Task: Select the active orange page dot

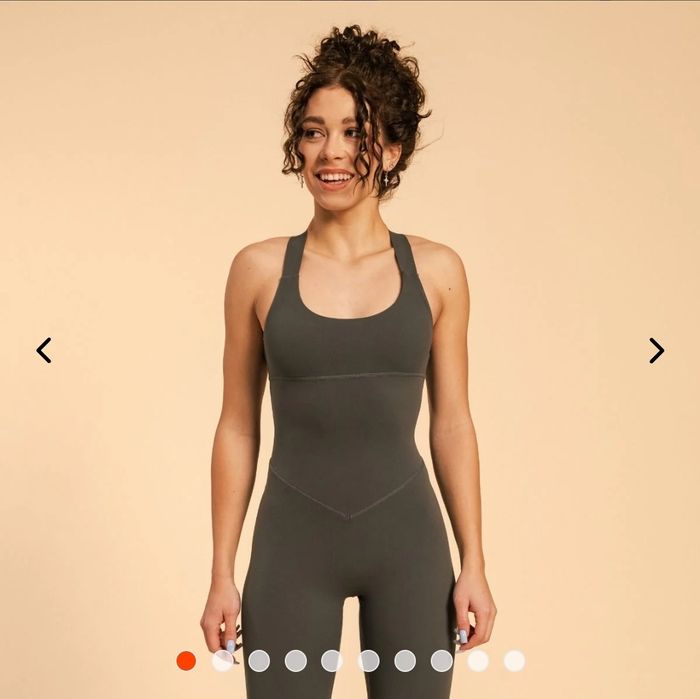Action: [x=186, y=660]
